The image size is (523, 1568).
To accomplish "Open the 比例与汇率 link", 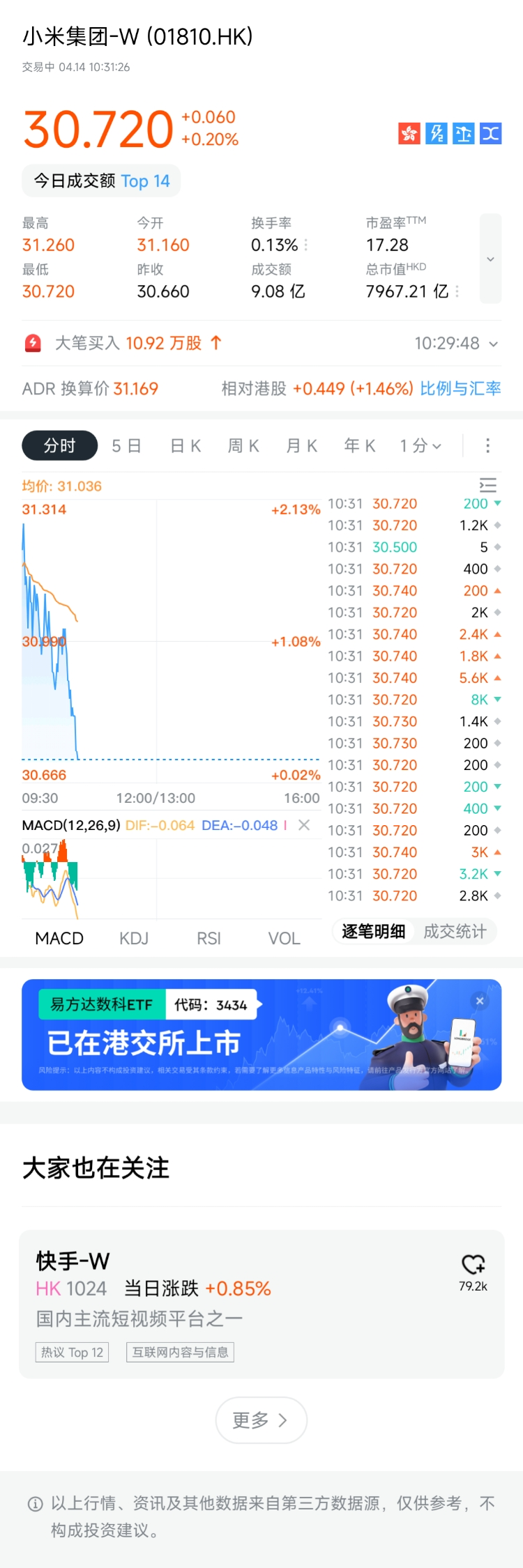I will 460,389.
